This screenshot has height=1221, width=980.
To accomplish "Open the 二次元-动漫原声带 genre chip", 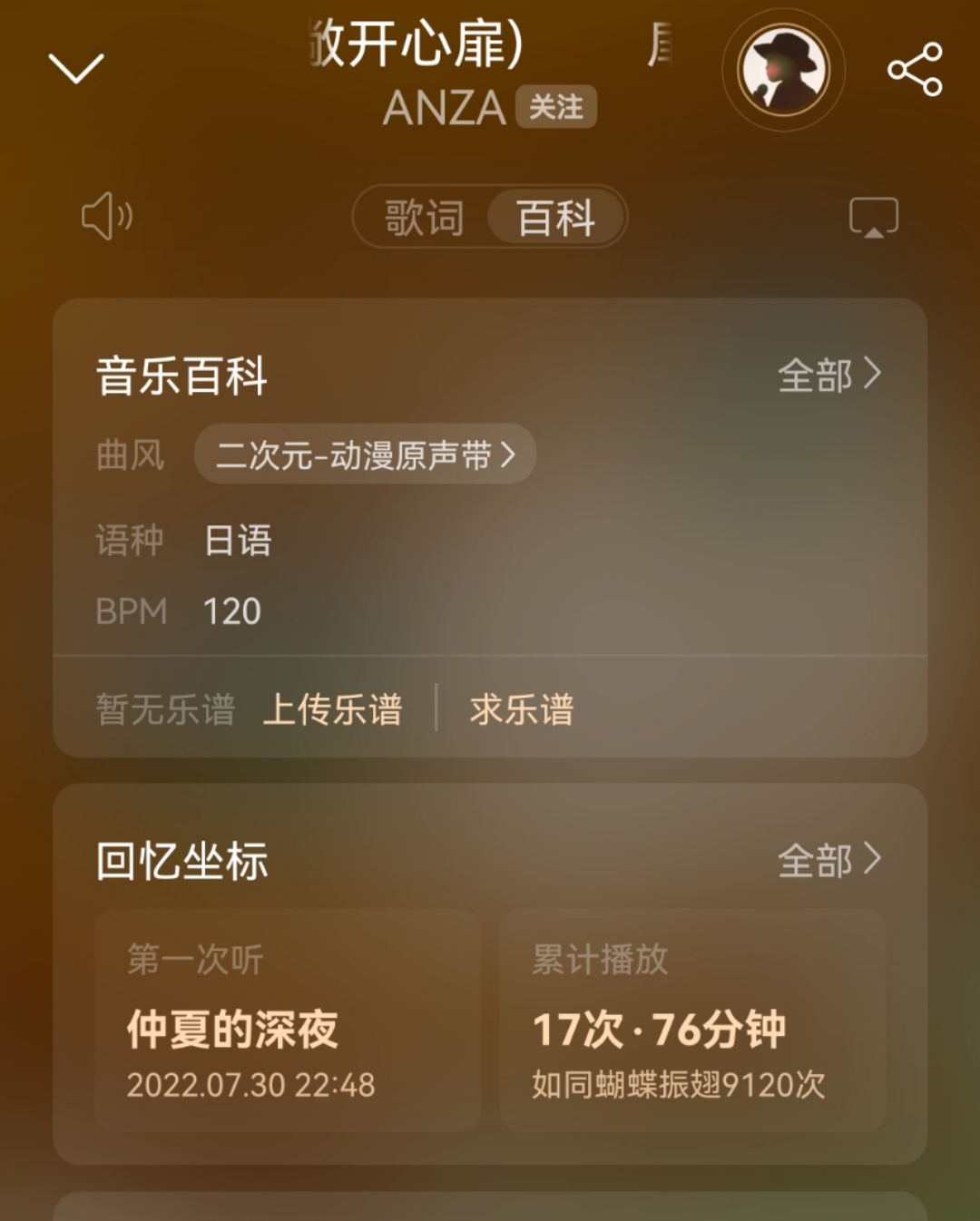I will (365, 454).
